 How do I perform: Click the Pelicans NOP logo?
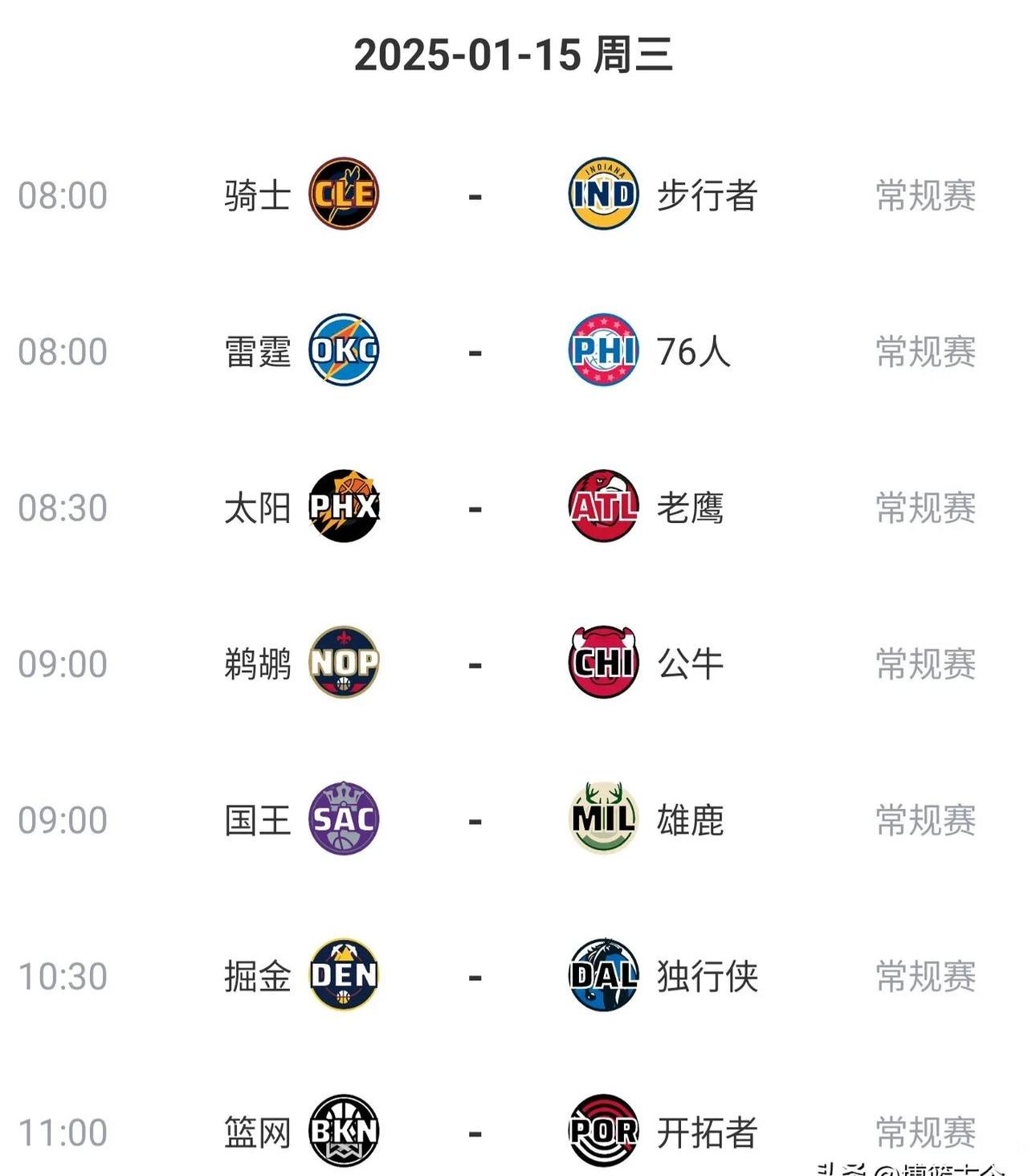click(x=345, y=663)
